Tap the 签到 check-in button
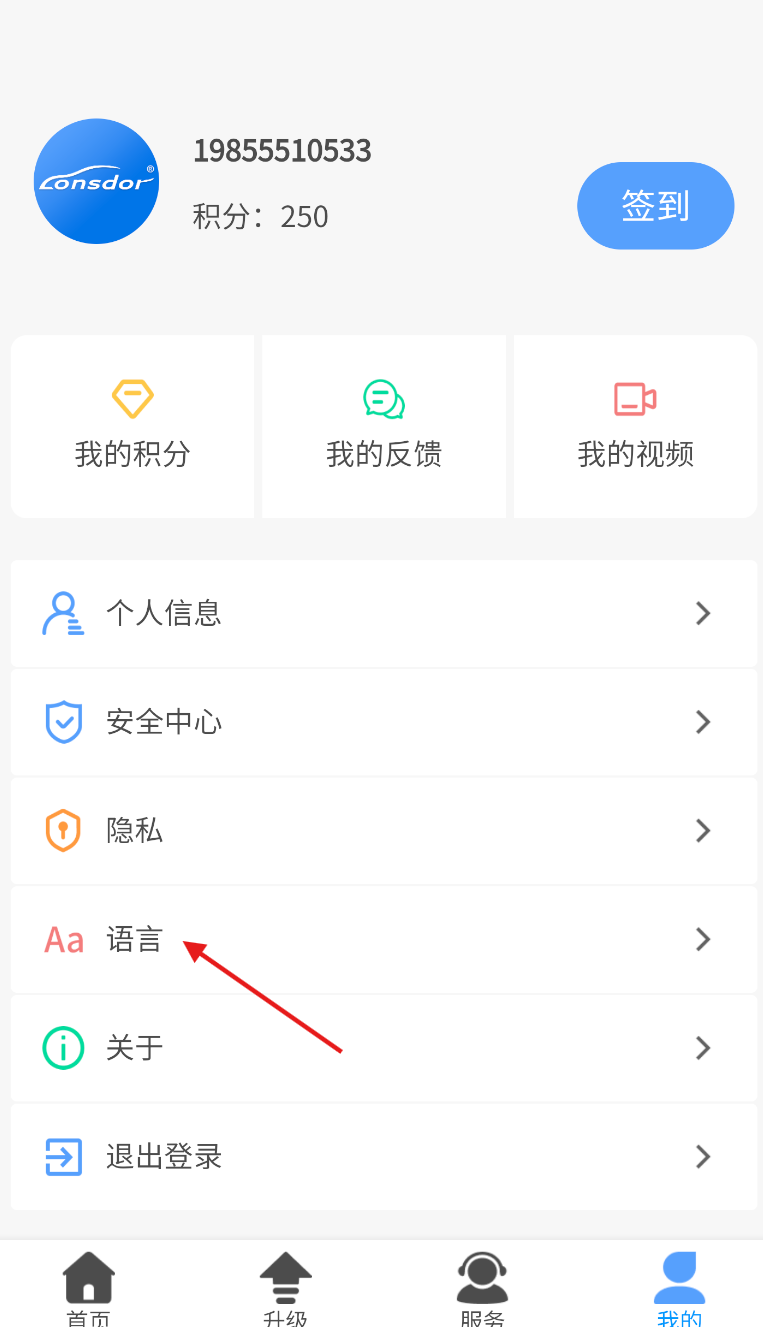This screenshot has width=763, height=1327. [x=655, y=206]
